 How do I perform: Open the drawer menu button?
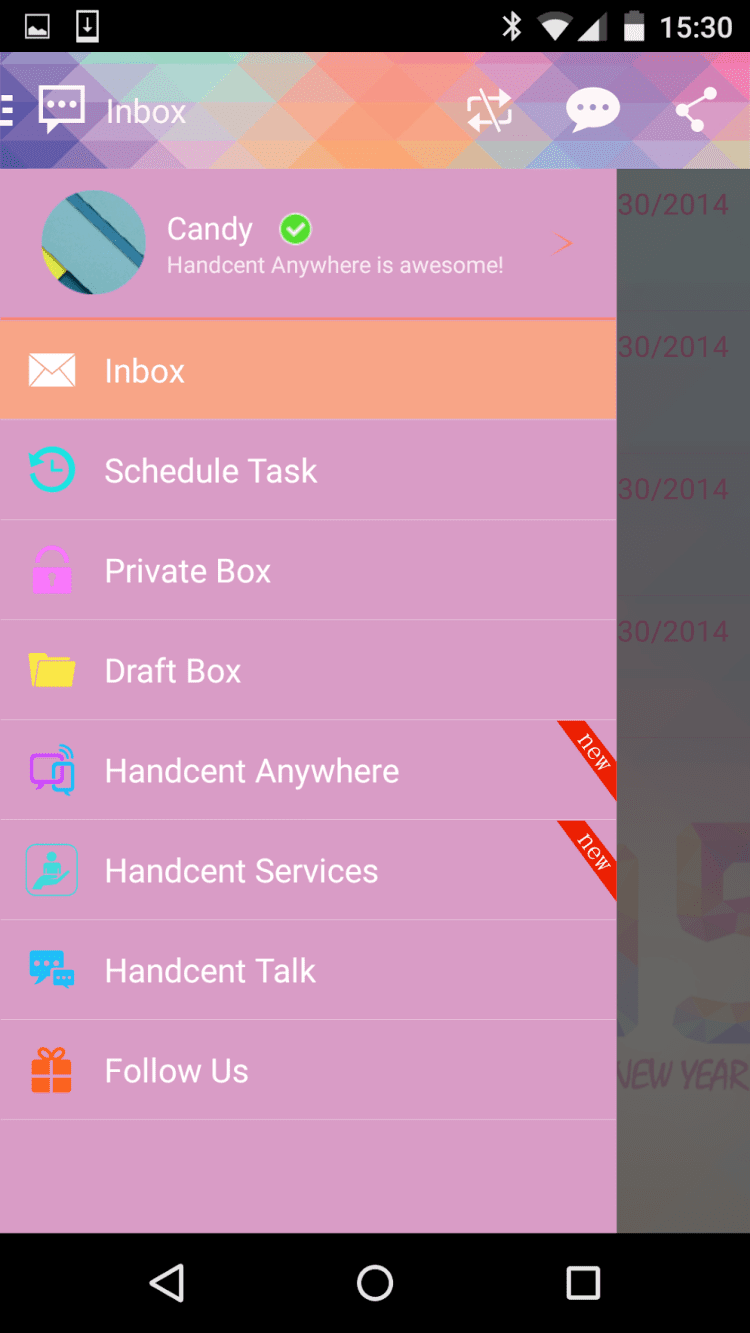pos(10,110)
